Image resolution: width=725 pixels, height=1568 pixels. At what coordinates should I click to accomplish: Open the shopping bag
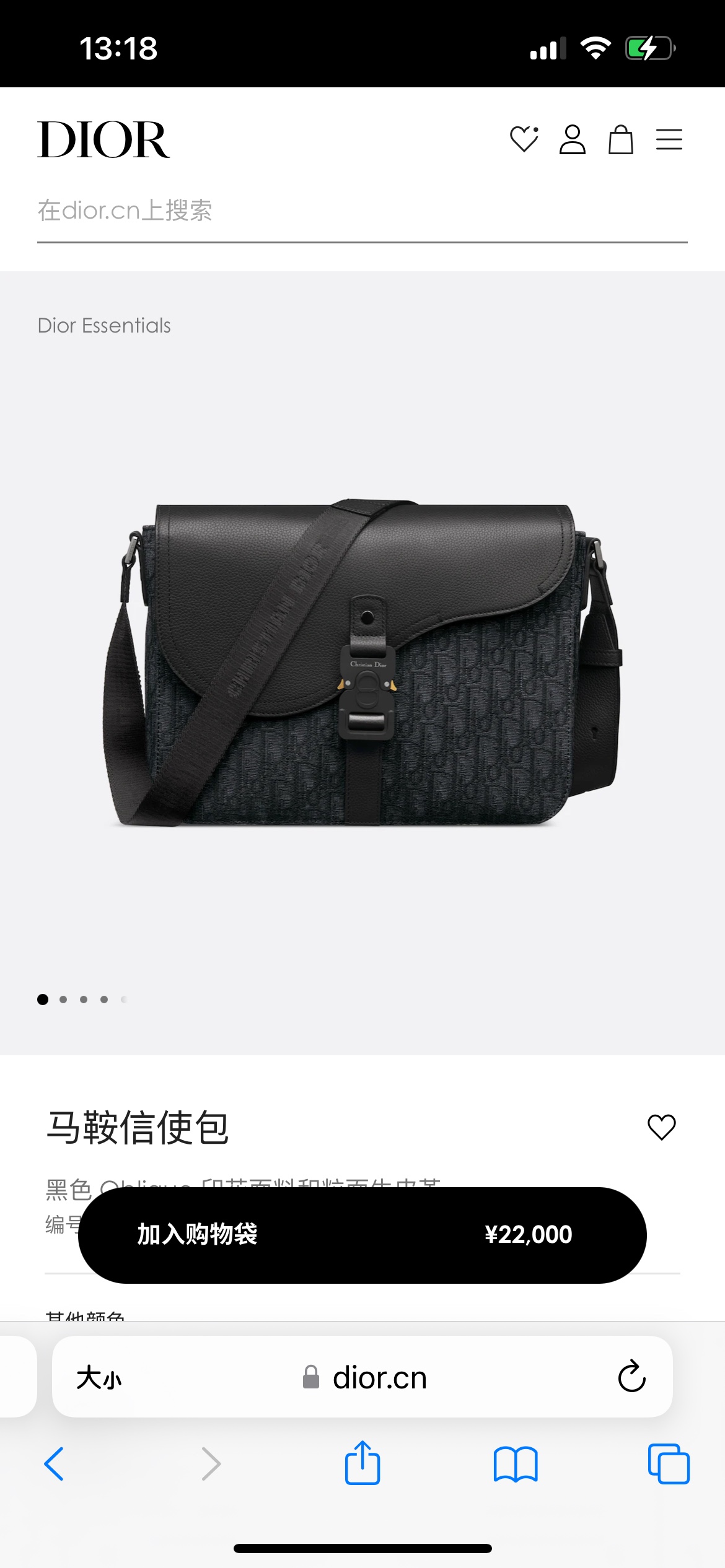click(620, 139)
